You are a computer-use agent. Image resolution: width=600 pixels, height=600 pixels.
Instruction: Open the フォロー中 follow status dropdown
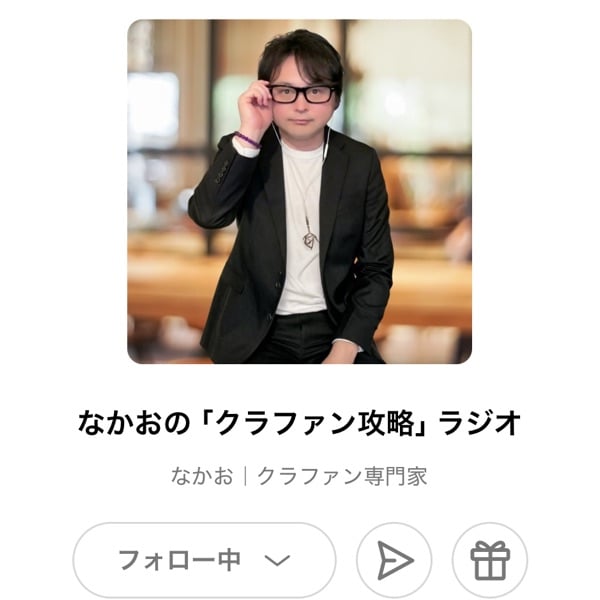coord(204,560)
